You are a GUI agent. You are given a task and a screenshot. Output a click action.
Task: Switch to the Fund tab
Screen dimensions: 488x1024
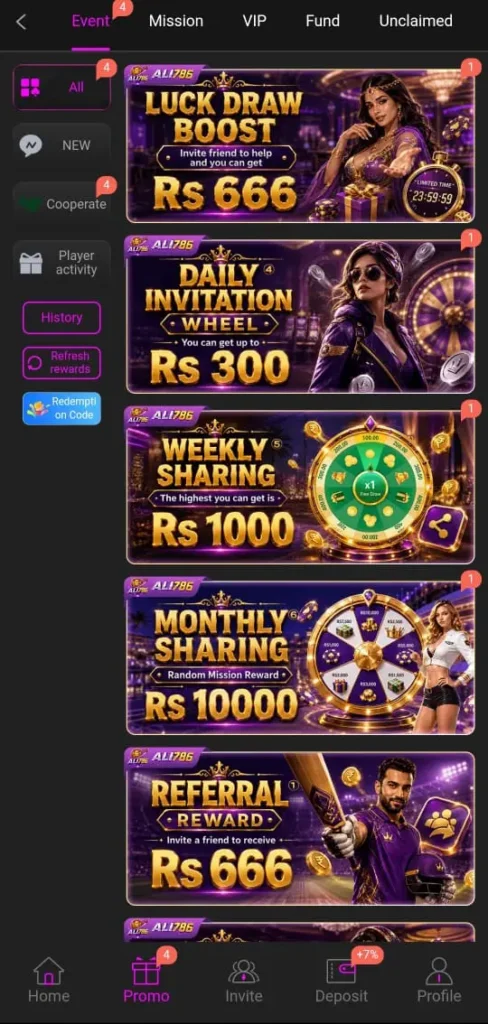tap(322, 21)
